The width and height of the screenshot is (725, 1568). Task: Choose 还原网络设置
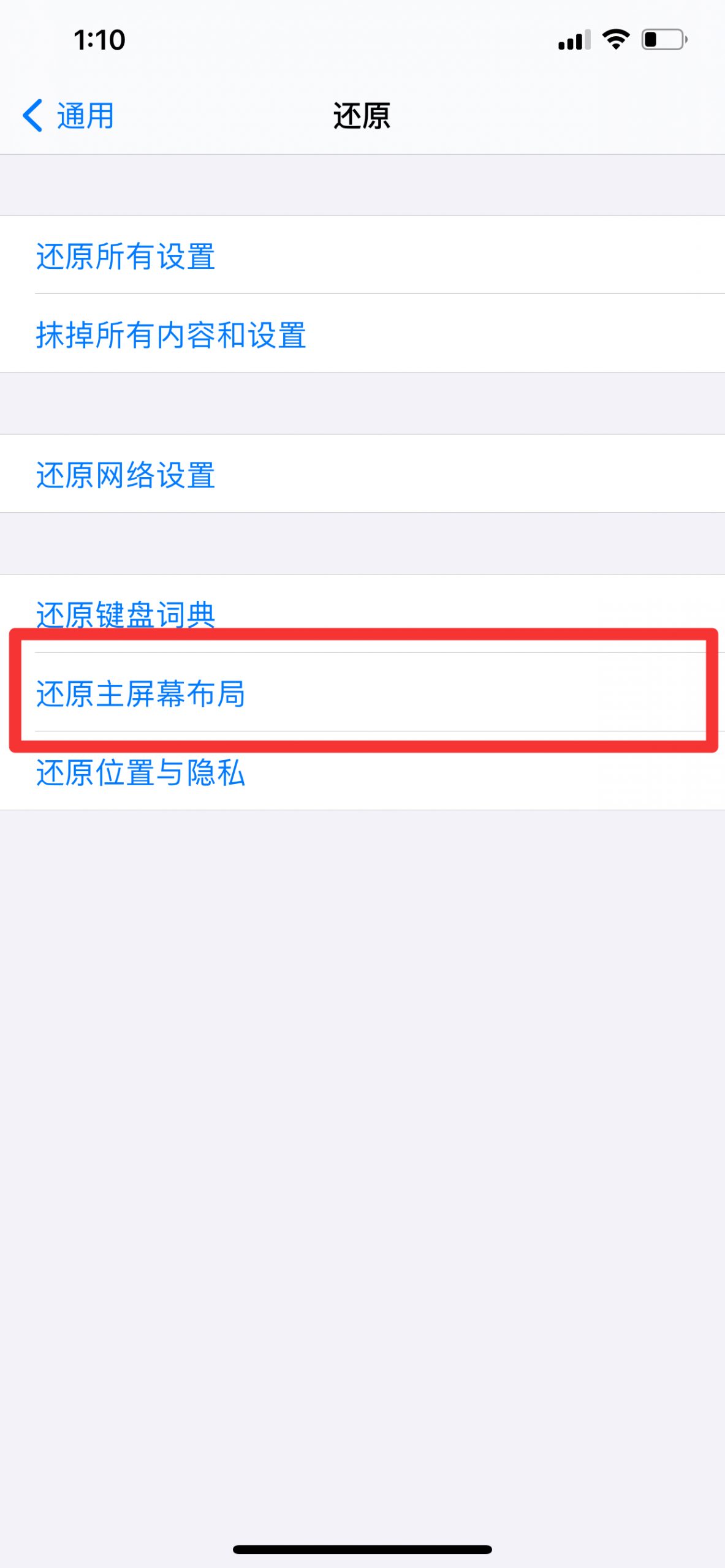(x=126, y=475)
